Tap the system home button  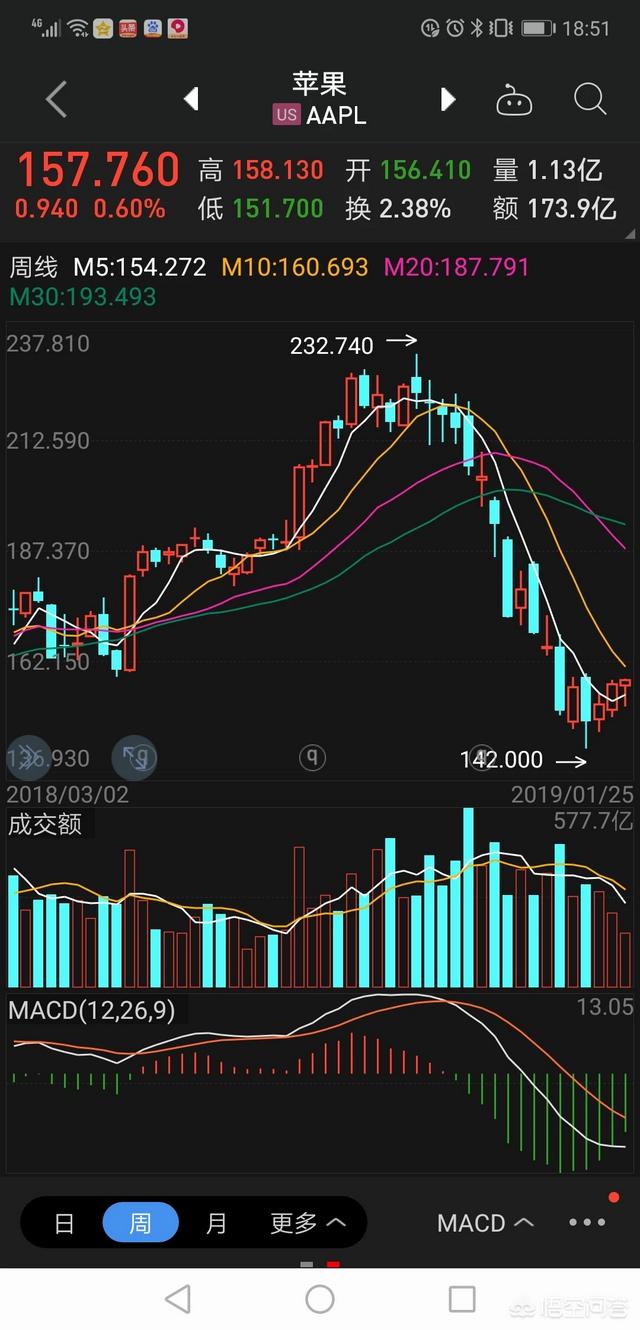tap(320, 1299)
